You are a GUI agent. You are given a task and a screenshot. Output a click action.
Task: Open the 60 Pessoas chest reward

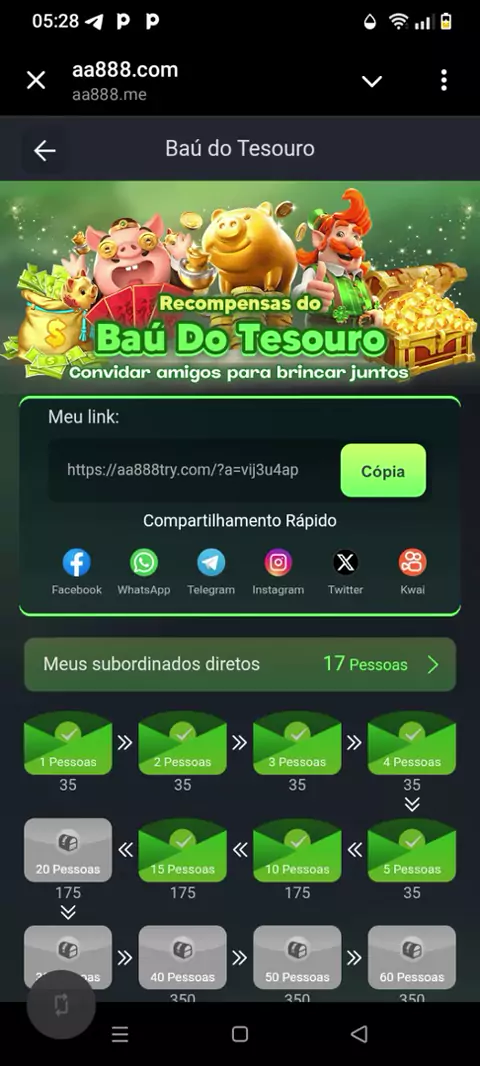(412, 957)
